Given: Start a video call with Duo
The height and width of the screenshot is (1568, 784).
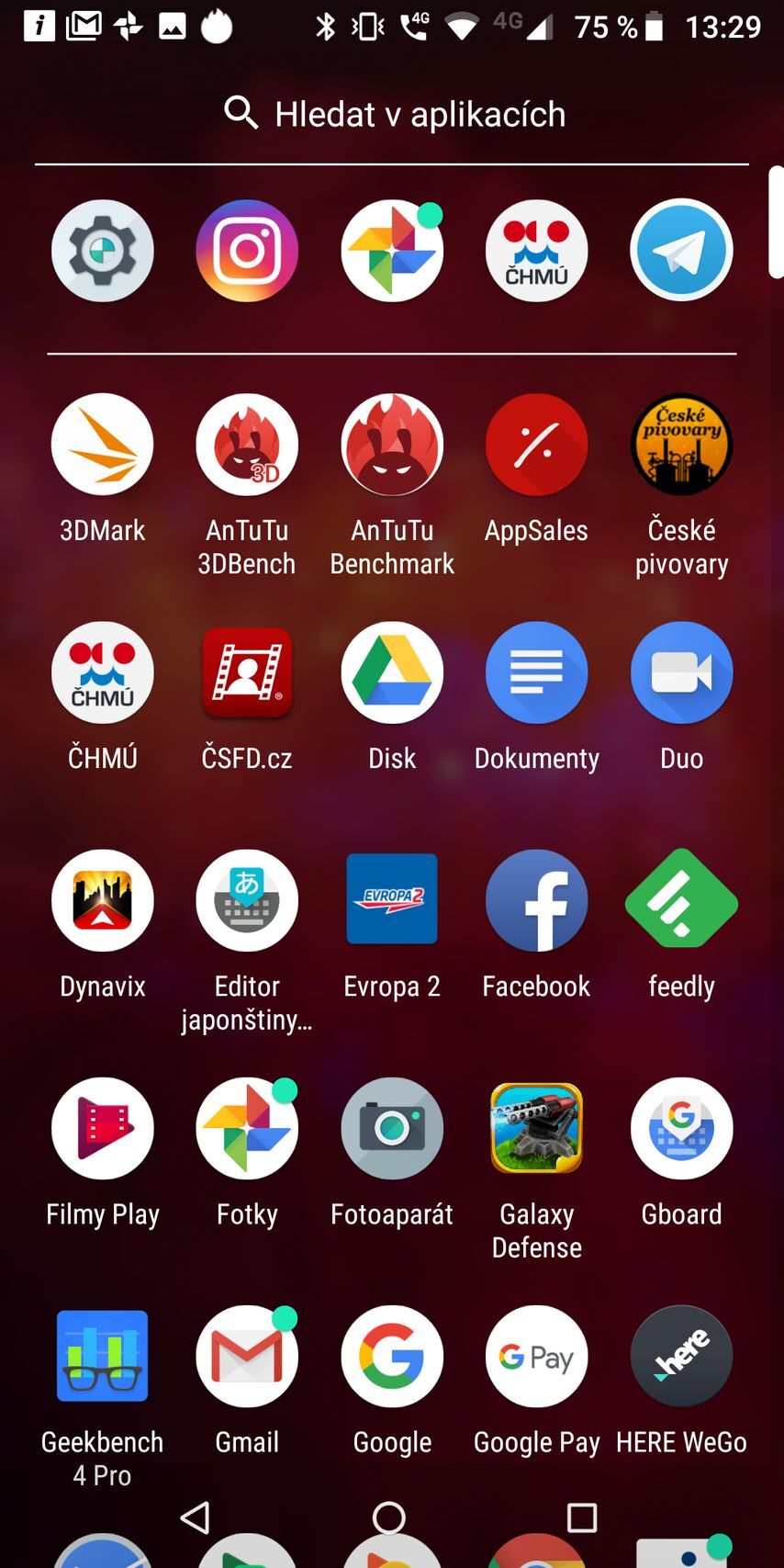Looking at the screenshot, I should pyautogui.click(x=681, y=672).
